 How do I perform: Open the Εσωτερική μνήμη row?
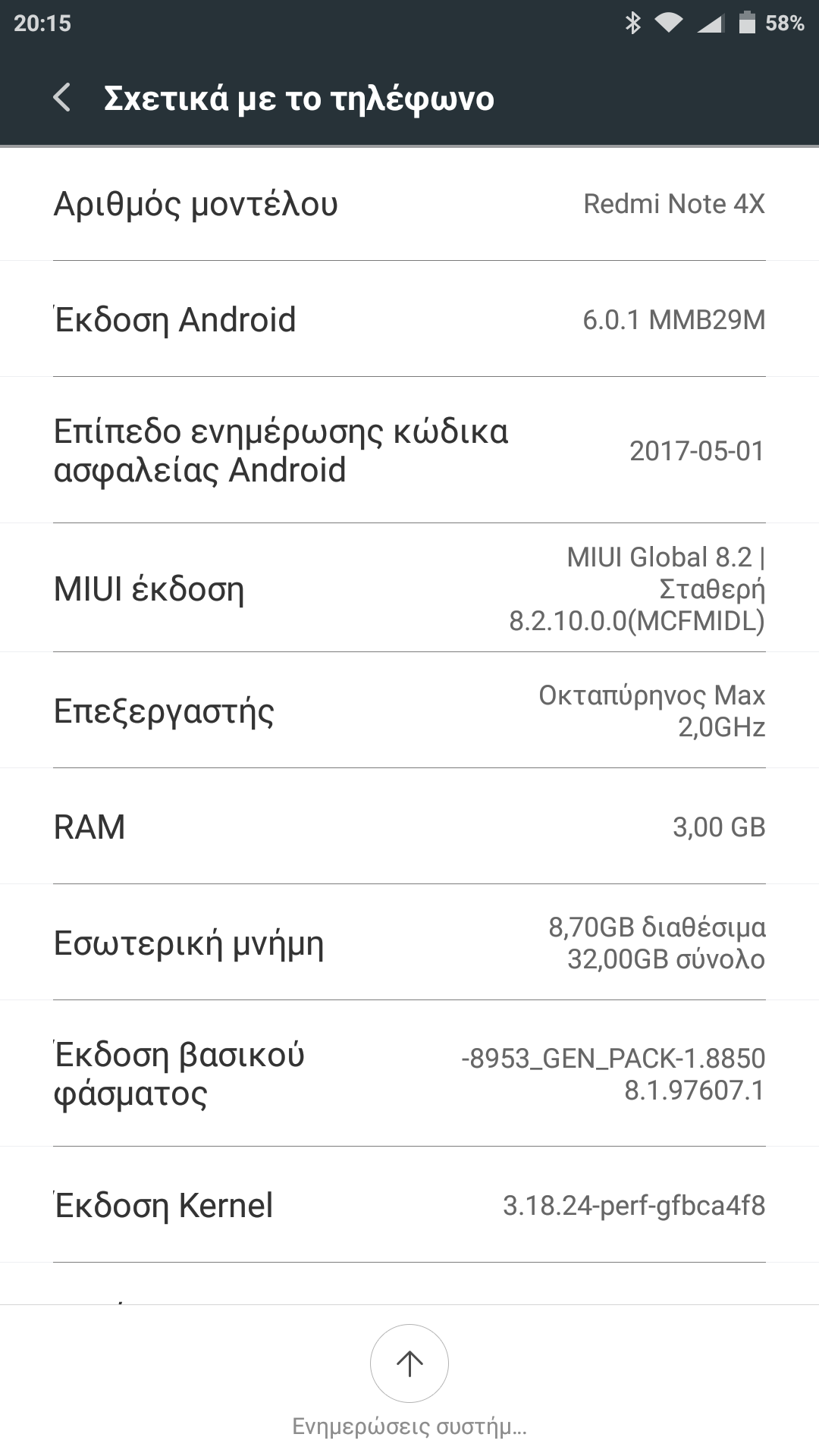(x=409, y=943)
